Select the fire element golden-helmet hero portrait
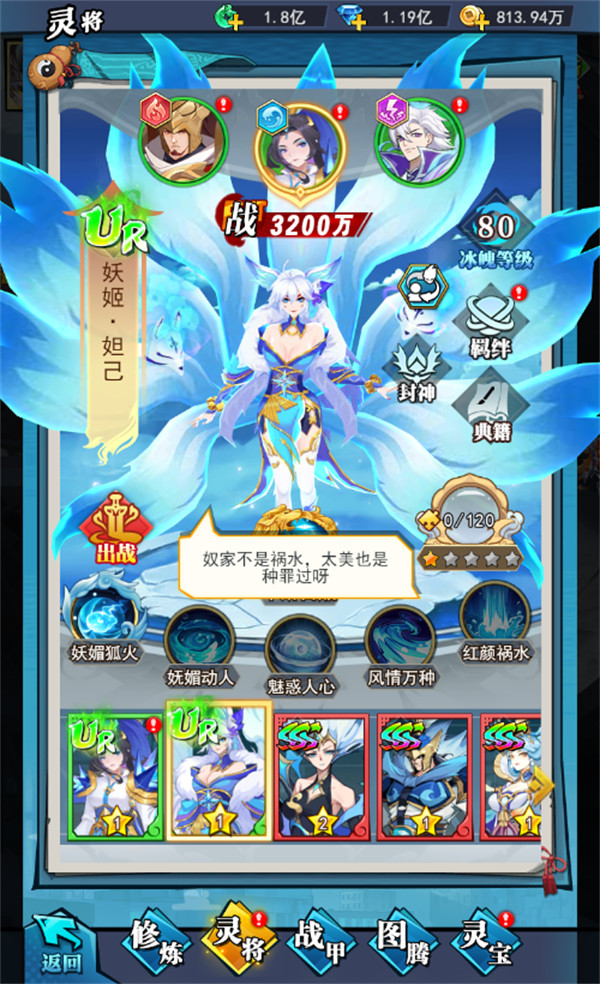The height and width of the screenshot is (984, 600). coord(182,140)
